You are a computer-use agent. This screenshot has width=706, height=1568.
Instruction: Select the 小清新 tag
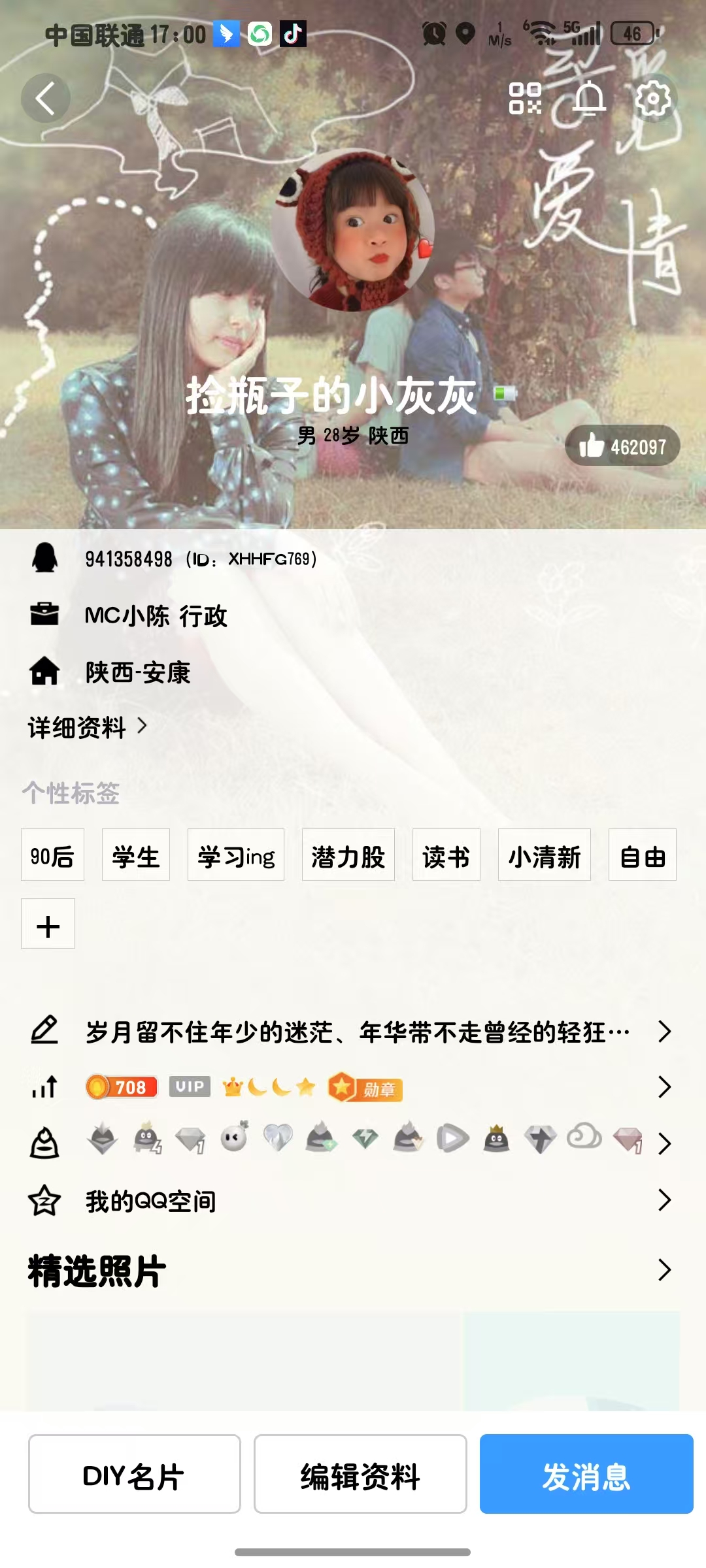tap(544, 855)
